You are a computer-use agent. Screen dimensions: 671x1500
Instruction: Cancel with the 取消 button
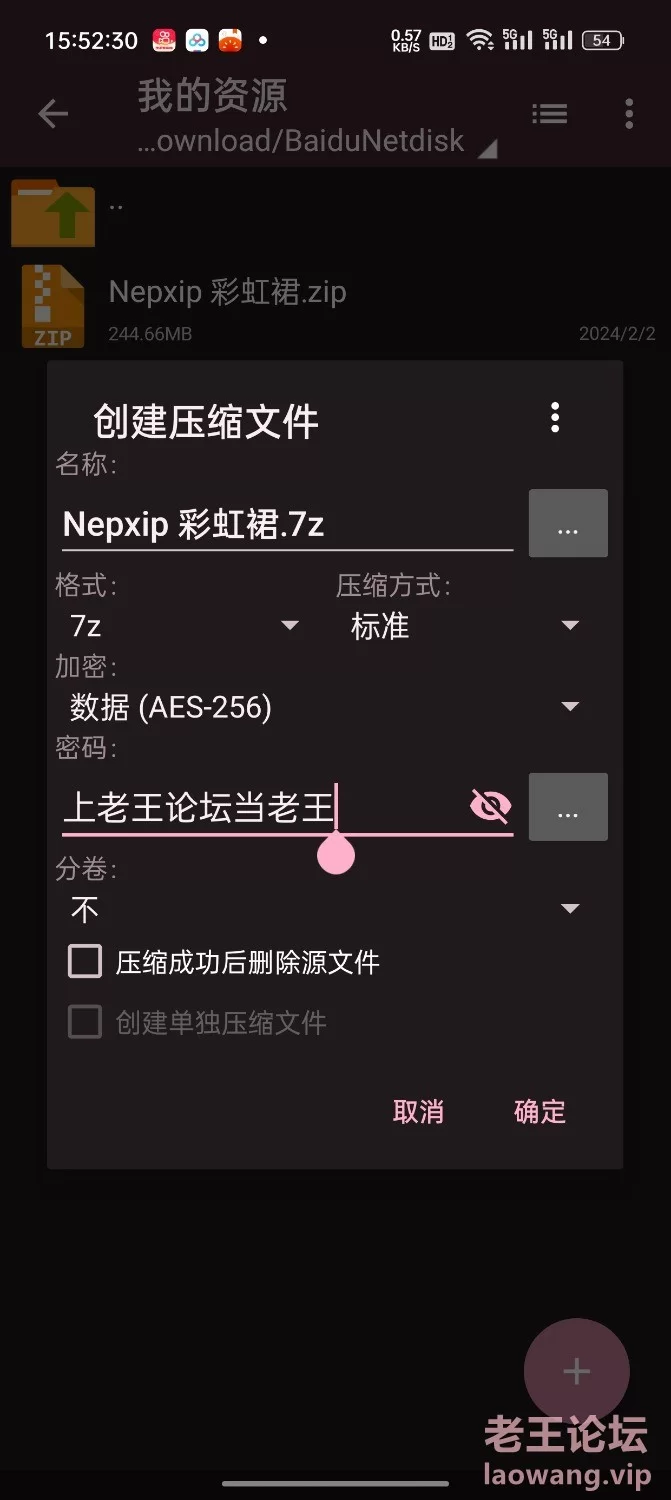tap(418, 1111)
